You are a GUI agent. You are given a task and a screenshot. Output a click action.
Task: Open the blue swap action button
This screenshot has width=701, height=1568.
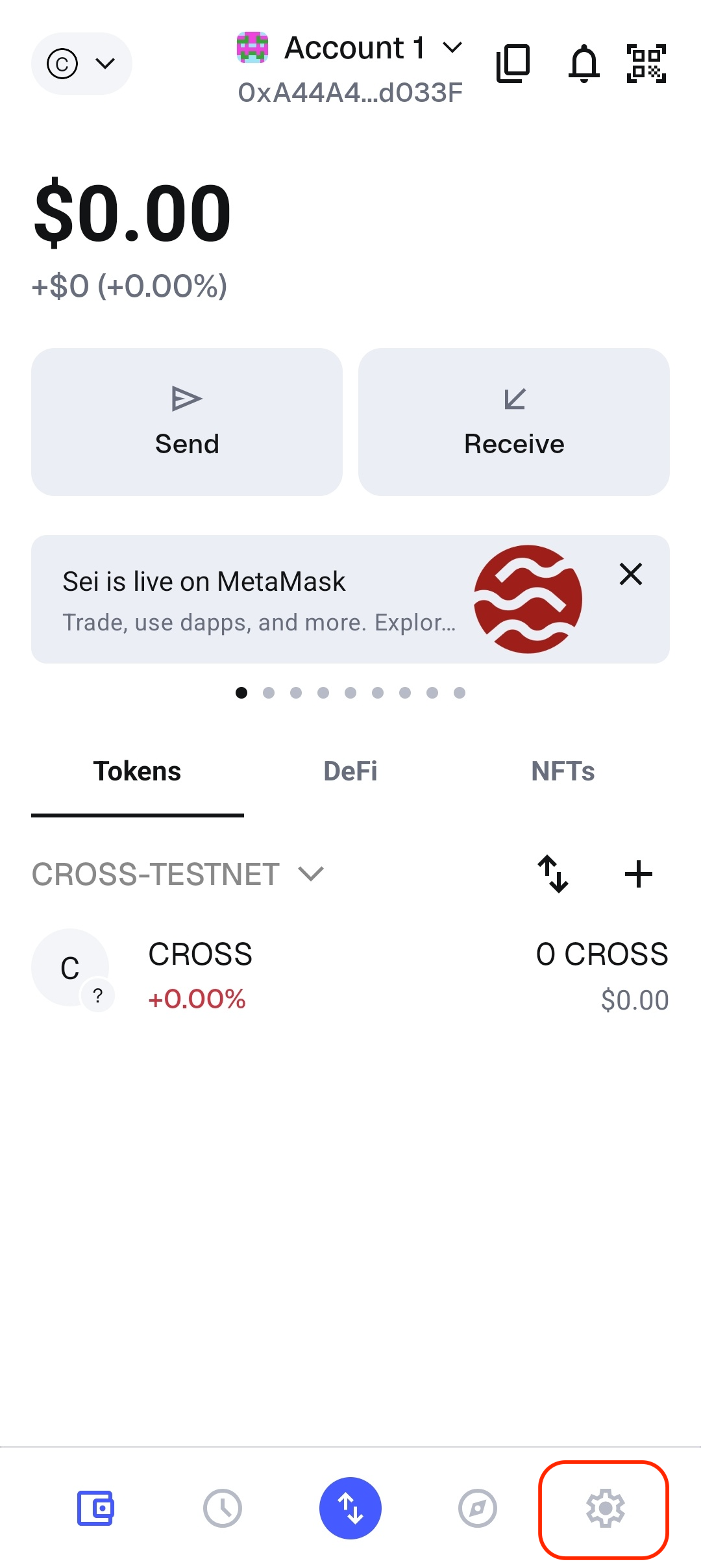[x=350, y=1508]
